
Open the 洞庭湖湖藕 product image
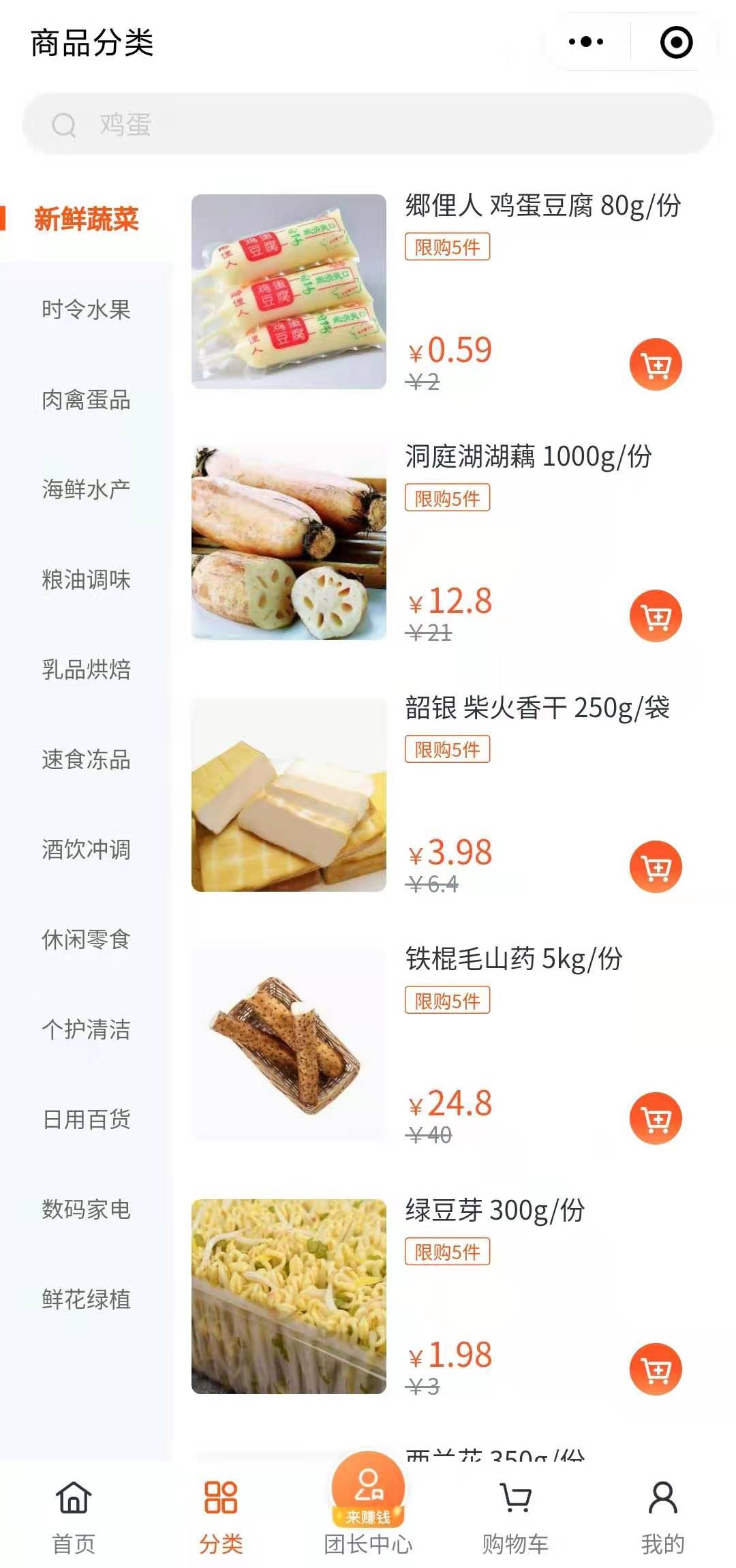[289, 543]
